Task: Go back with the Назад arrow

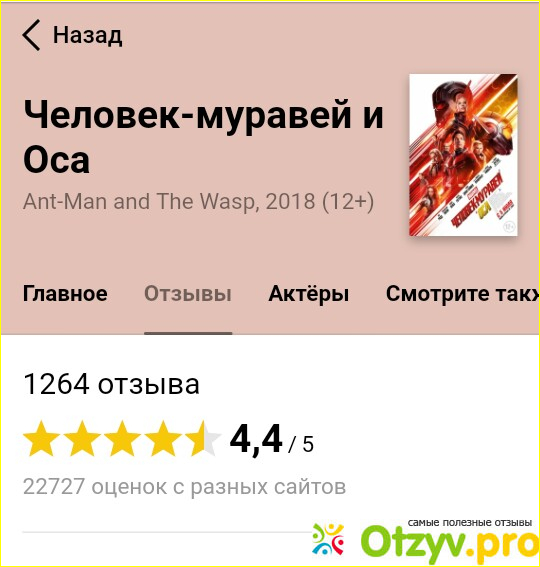Action: [x=72, y=35]
